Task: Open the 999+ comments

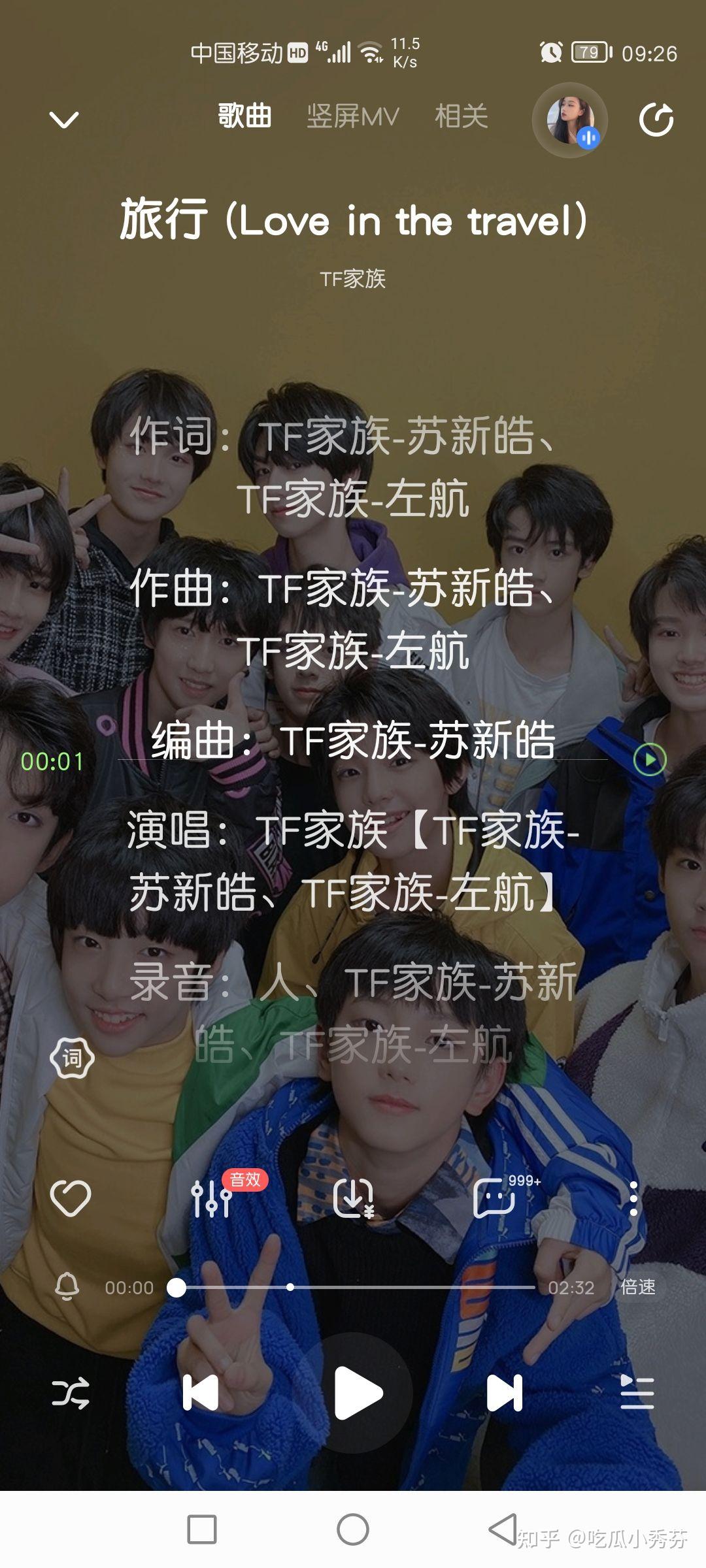Action: coord(494,1198)
